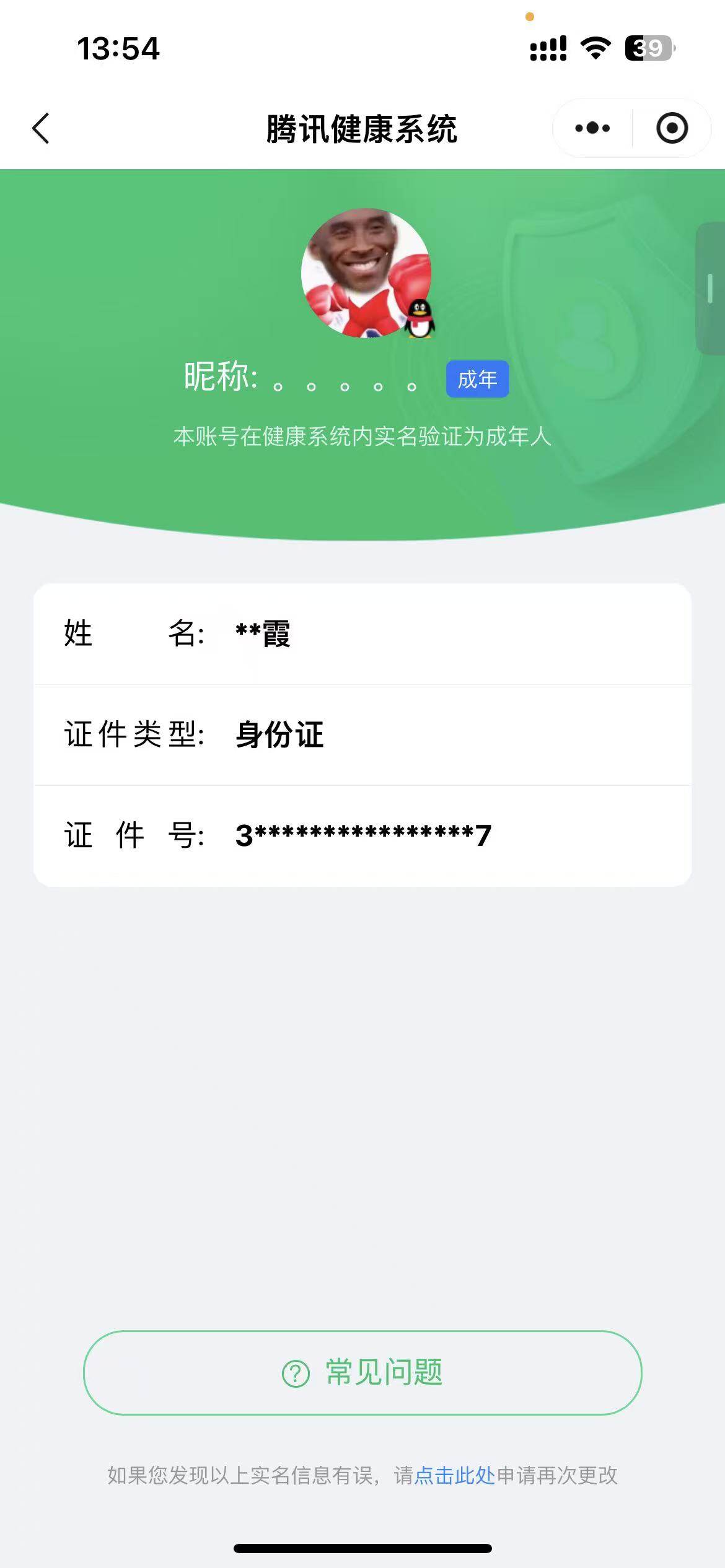Tap the 证件类型 row showing 身份证
The image size is (725, 1568).
point(362,734)
